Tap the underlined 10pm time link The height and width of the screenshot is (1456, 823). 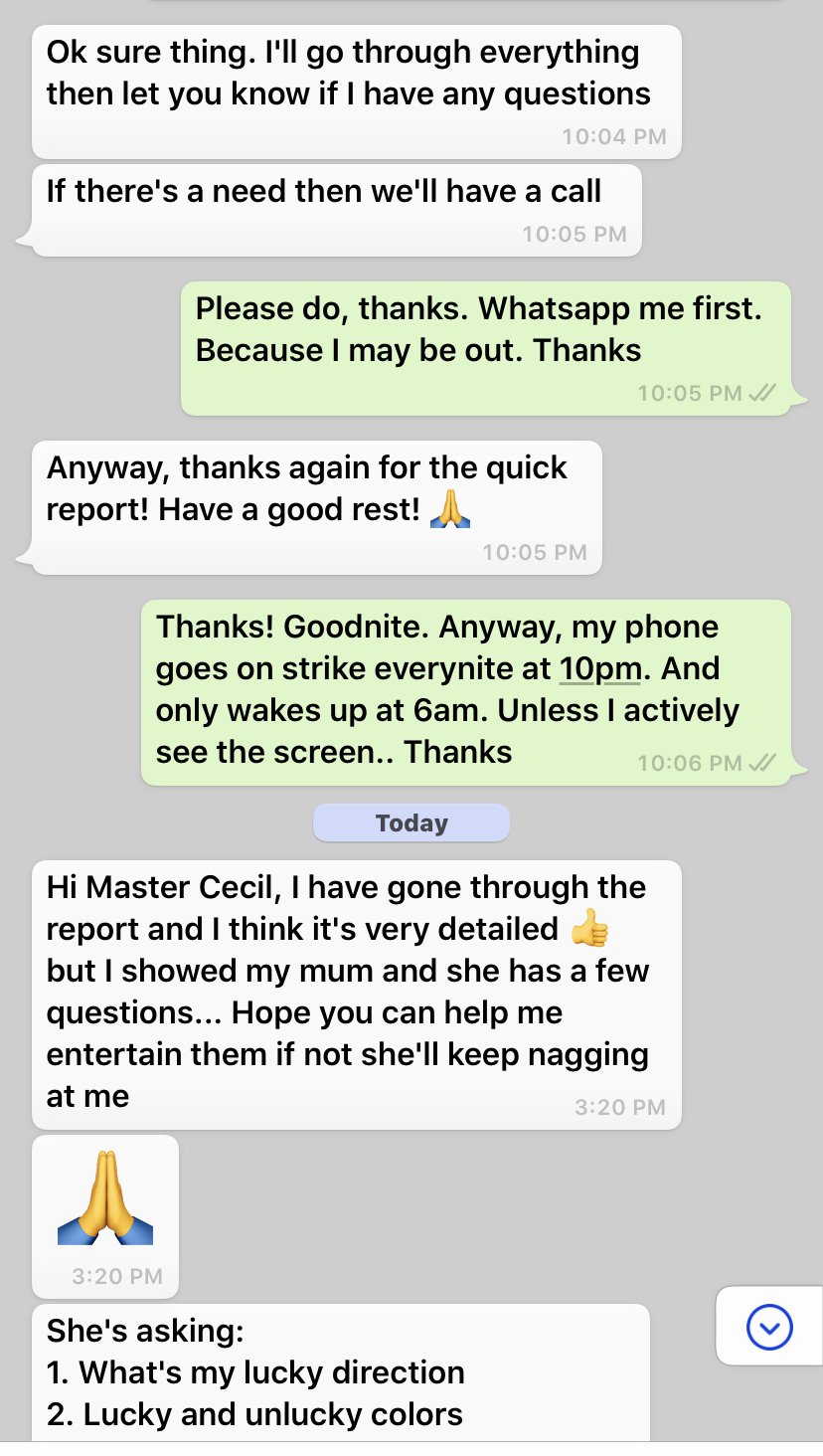599,668
